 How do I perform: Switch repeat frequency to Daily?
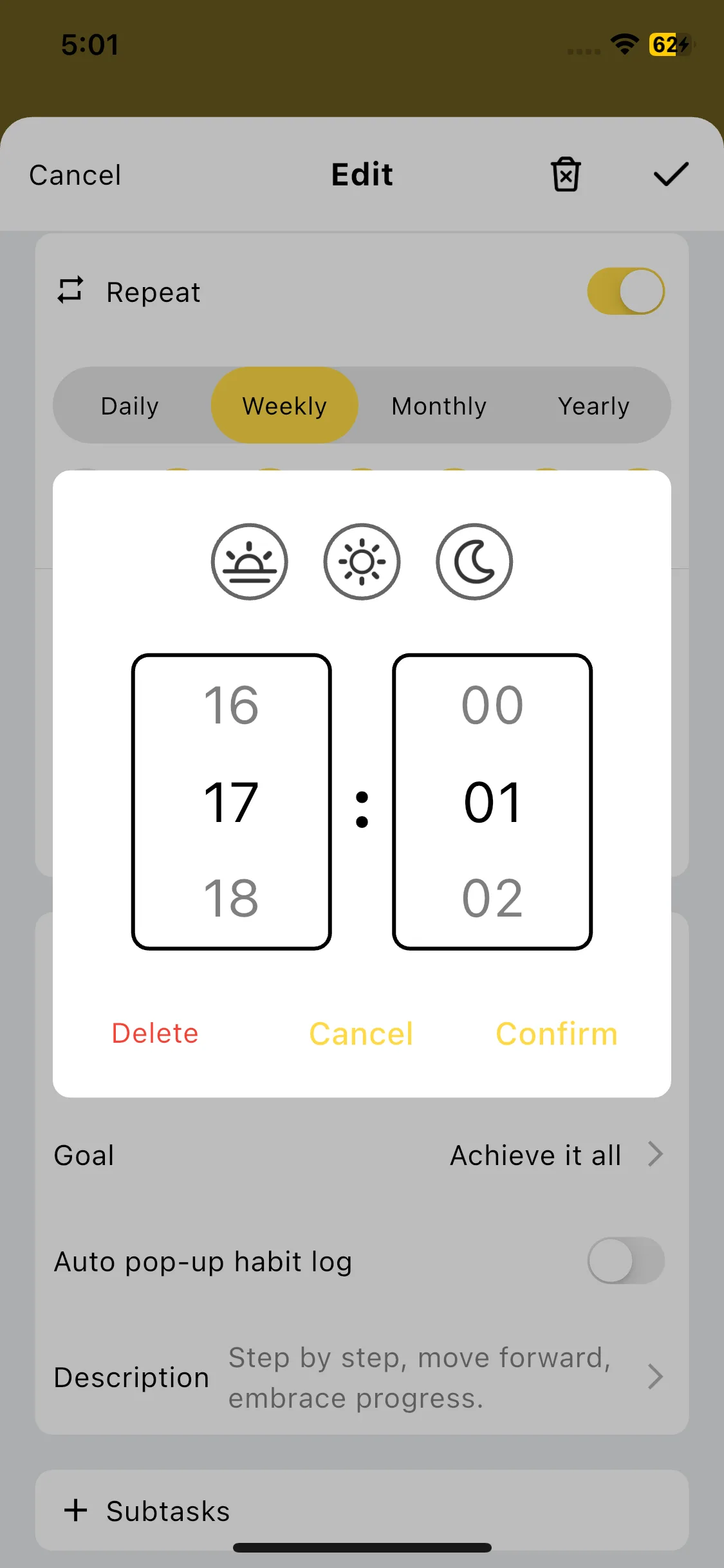[x=130, y=406]
